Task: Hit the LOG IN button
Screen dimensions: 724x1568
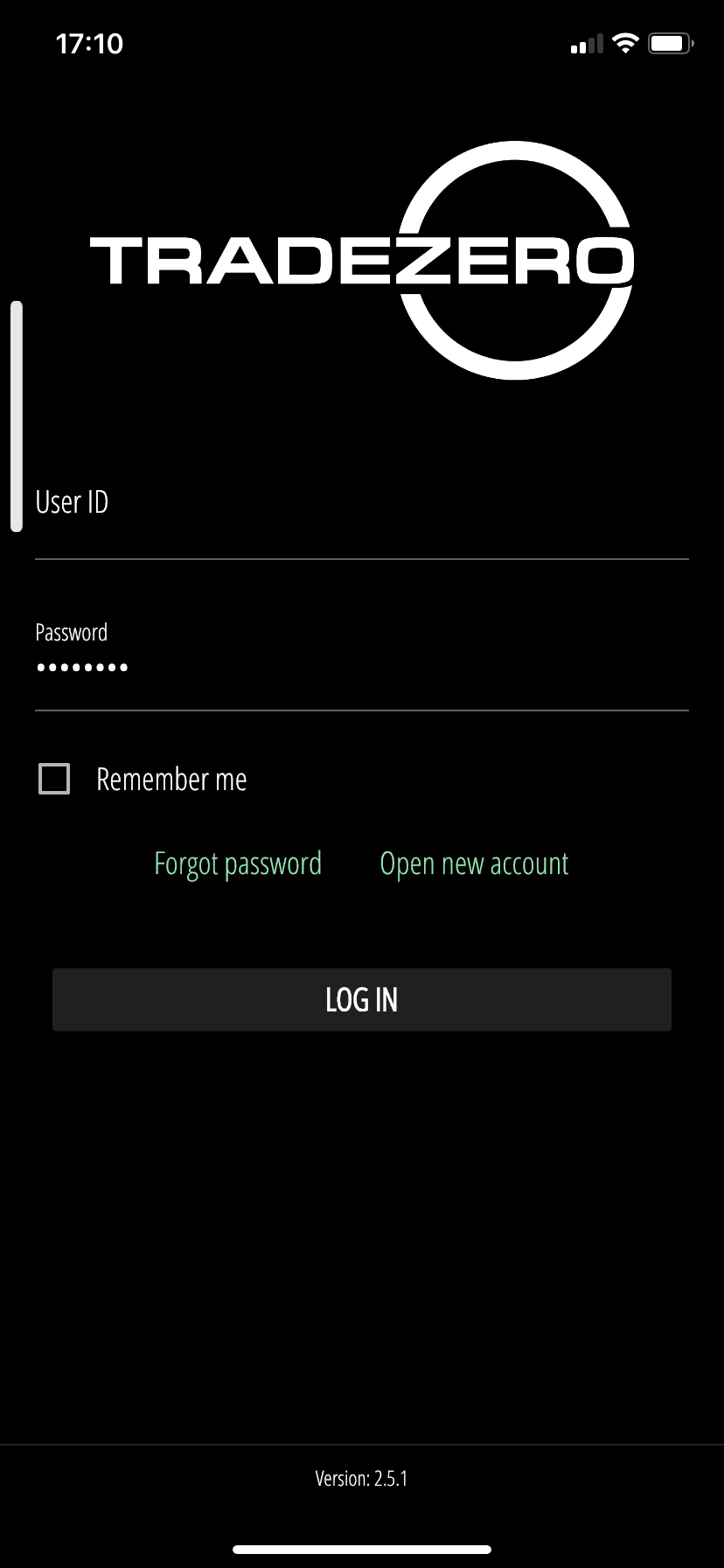Action: [x=361, y=999]
